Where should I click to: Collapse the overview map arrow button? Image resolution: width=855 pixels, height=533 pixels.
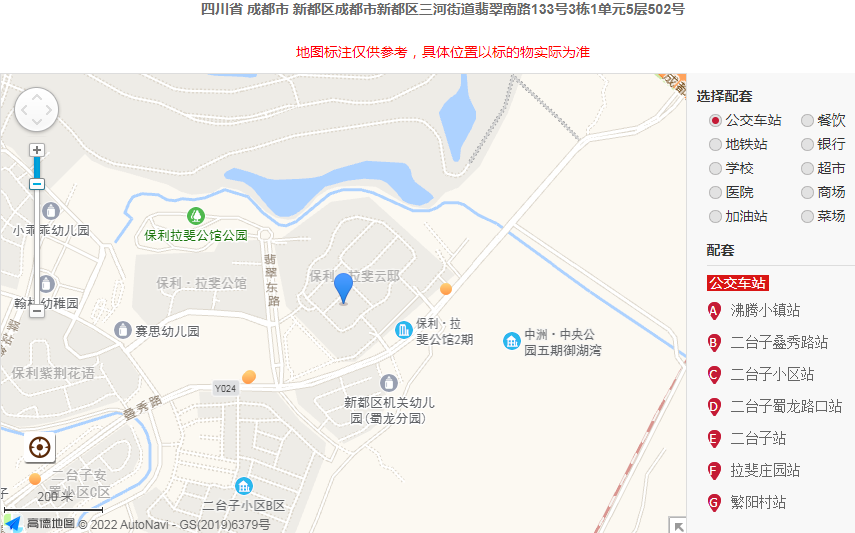[677, 525]
